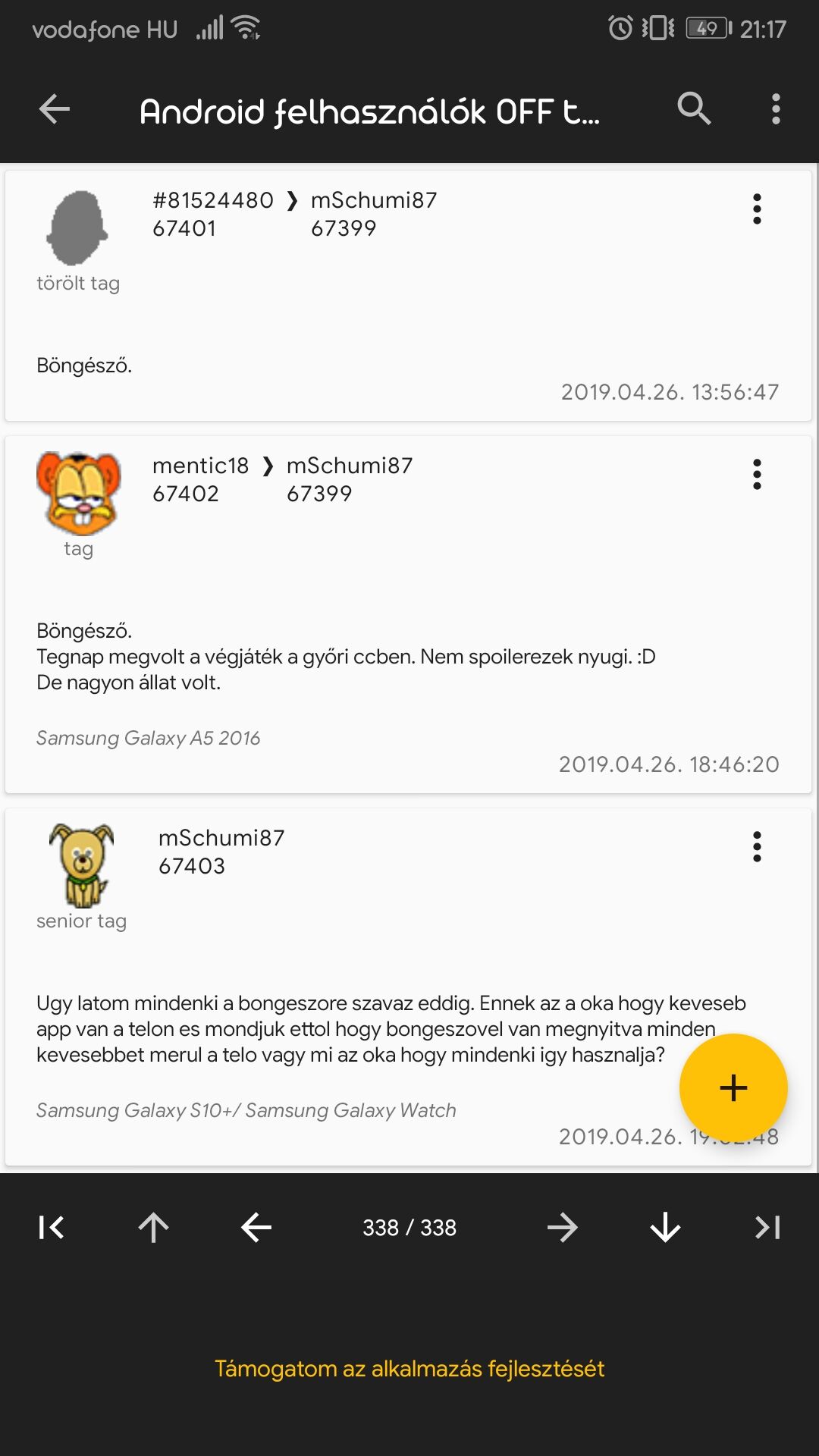
Task: Open options for mSchumi87's post 67403
Action: pos(757,847)
